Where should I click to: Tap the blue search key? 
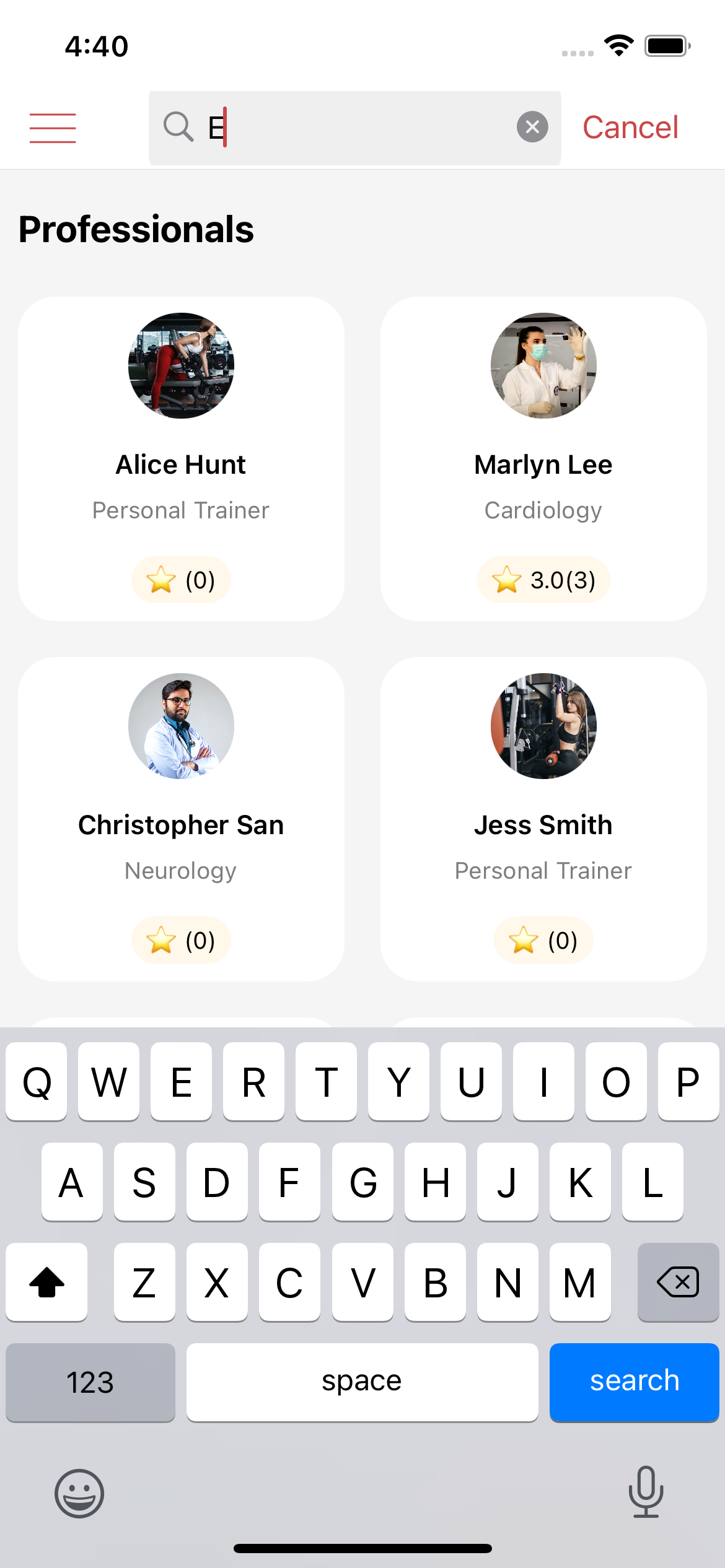(x=633, y=1382)
